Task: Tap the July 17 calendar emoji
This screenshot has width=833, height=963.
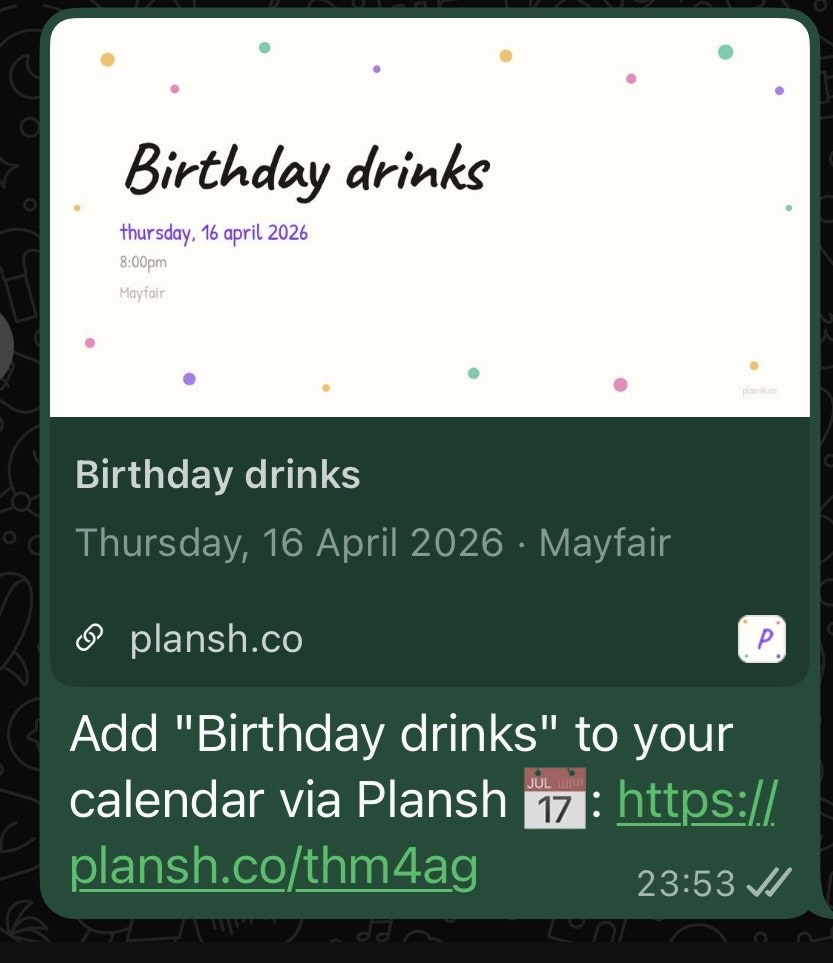Action: pyautogui.click(x=556, y=798)
